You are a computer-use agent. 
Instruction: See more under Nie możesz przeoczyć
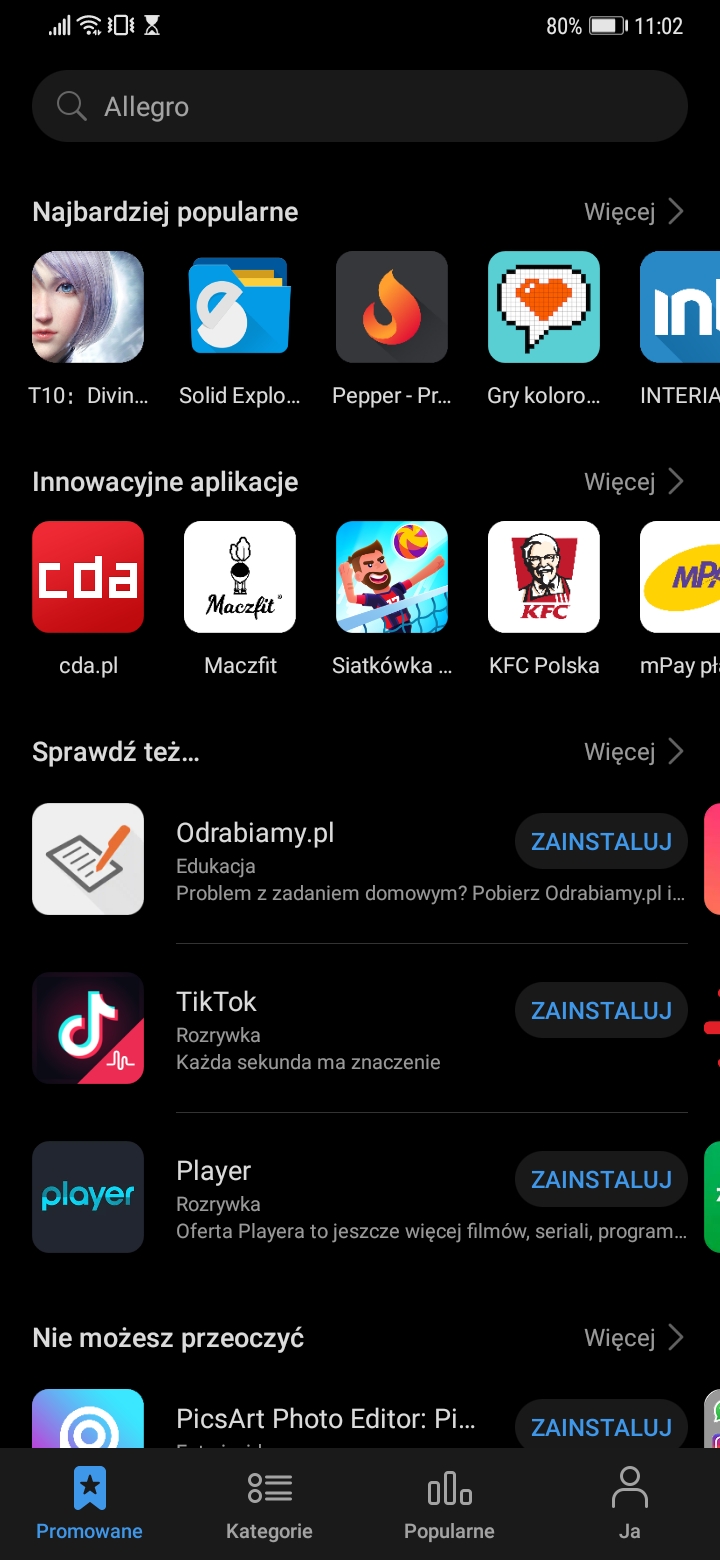click(x=634, y=1338)
